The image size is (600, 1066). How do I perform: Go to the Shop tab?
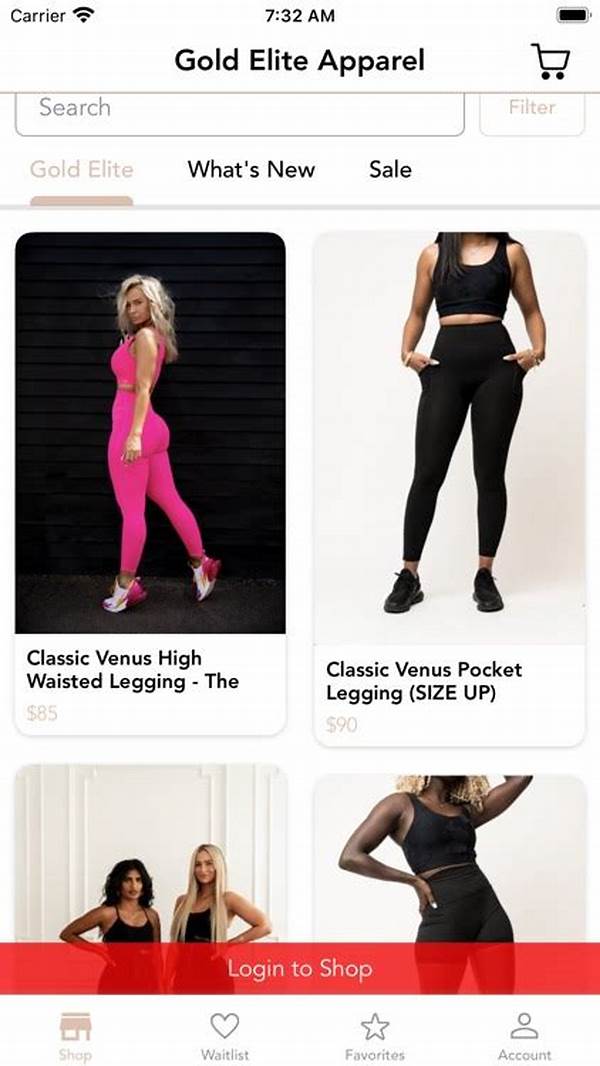point(75,1035)
